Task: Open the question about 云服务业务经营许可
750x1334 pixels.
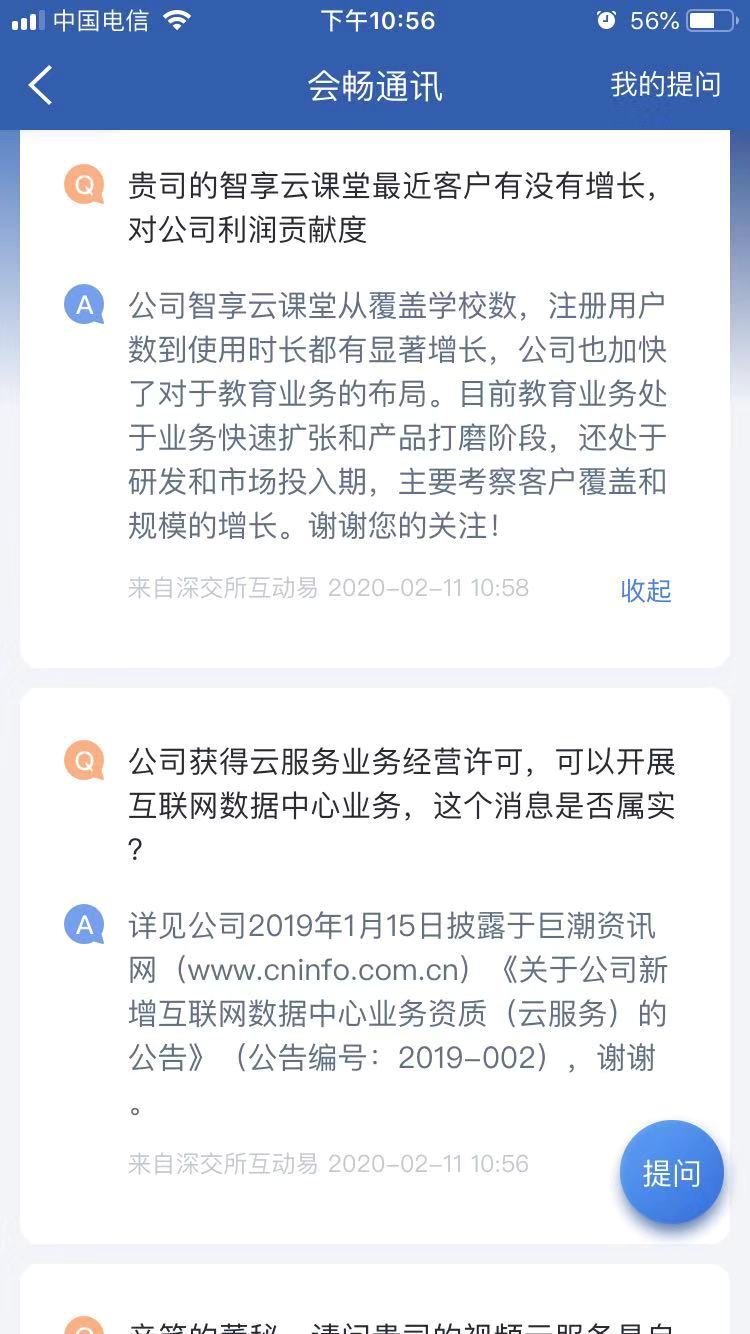Action: tap(401, 805)
